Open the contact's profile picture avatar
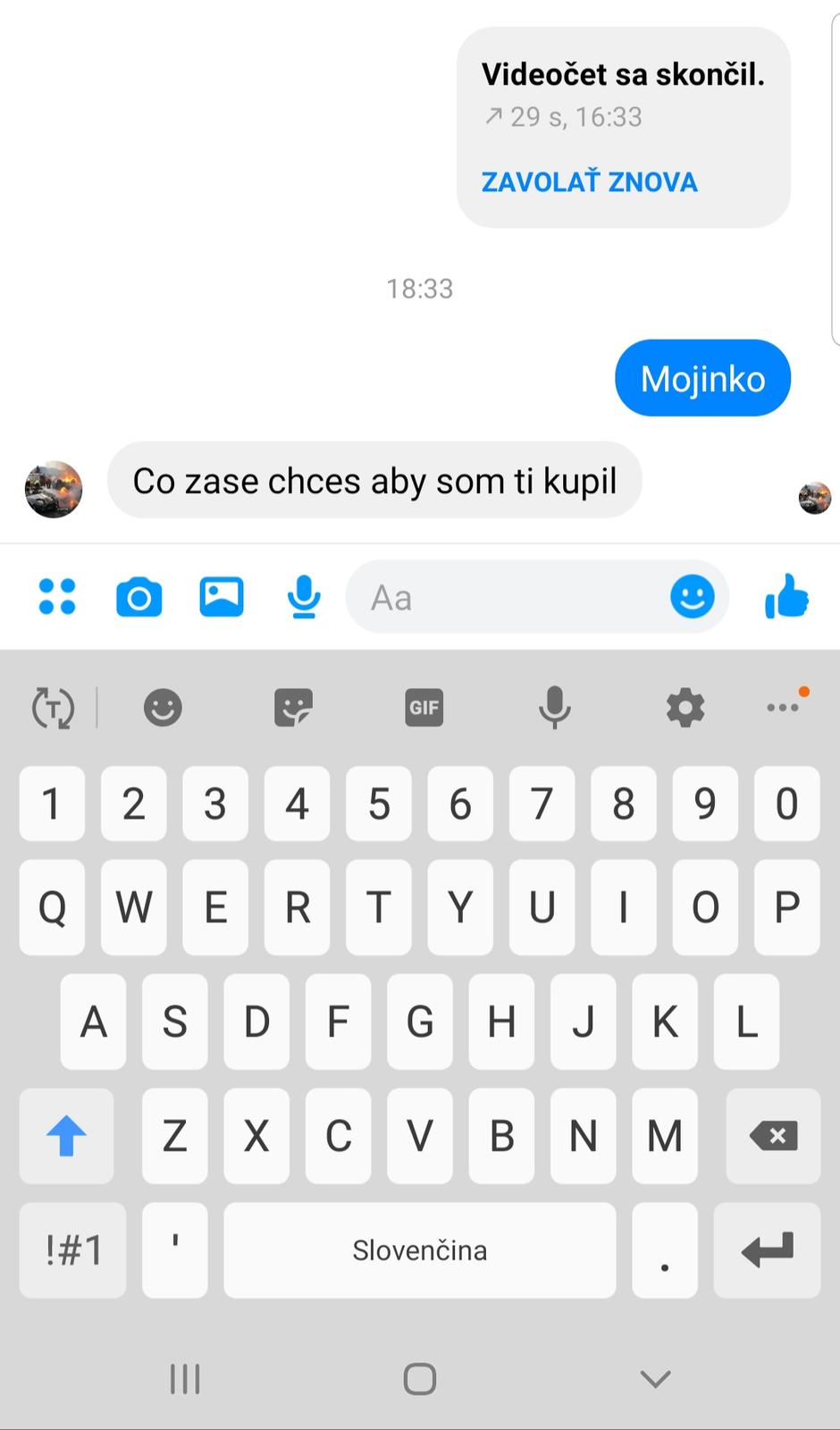Viewport: 840px width, 1430px height. point(54,490)
